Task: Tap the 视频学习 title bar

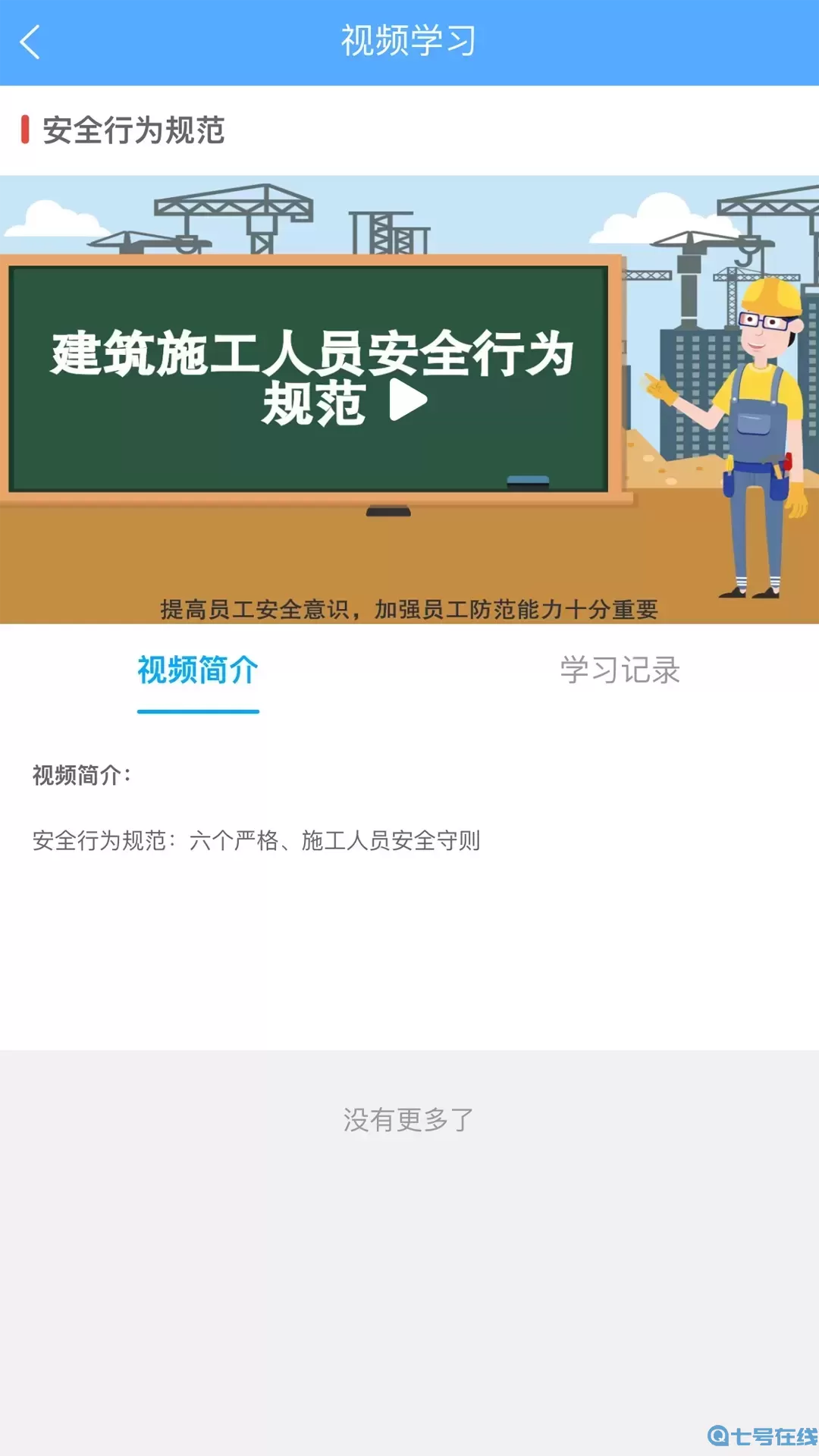Action: 409,43
